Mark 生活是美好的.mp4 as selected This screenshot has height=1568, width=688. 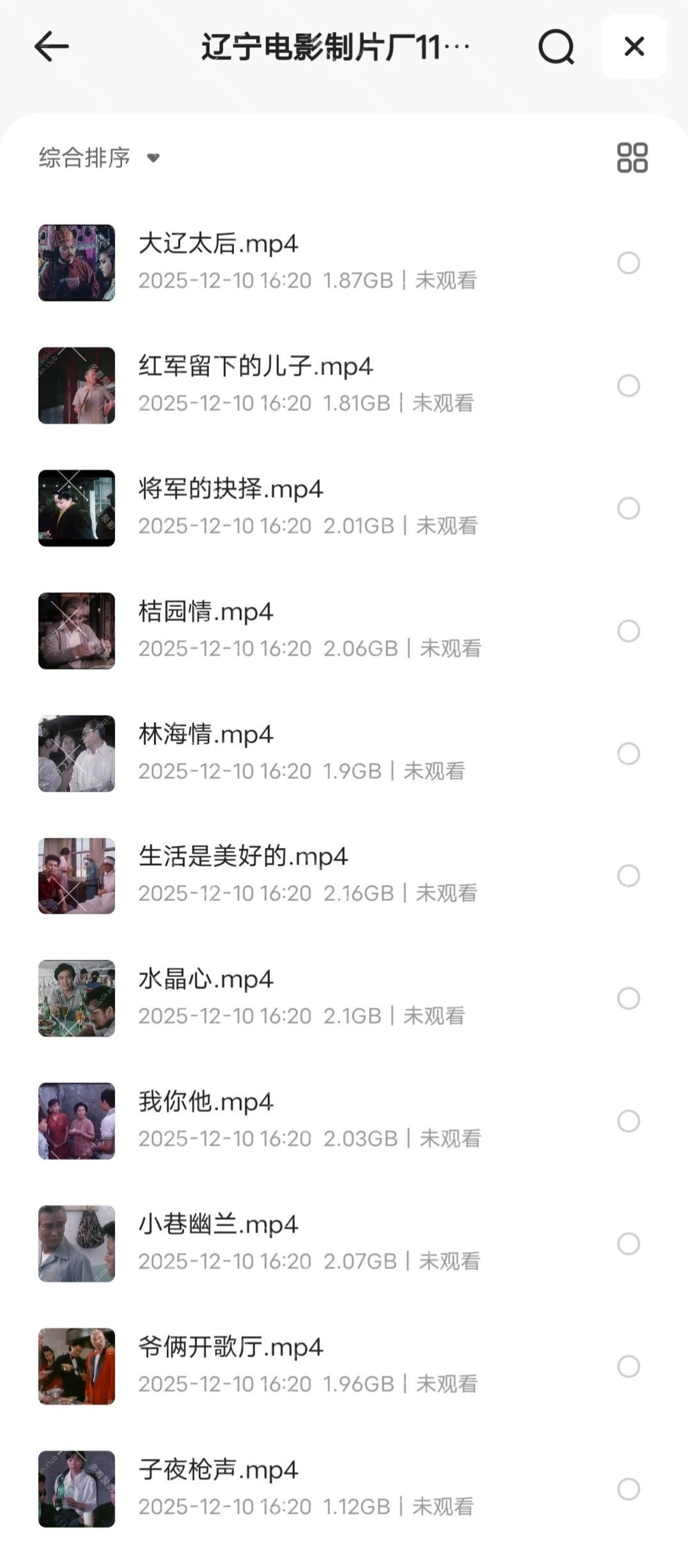(x=628, y=875)
